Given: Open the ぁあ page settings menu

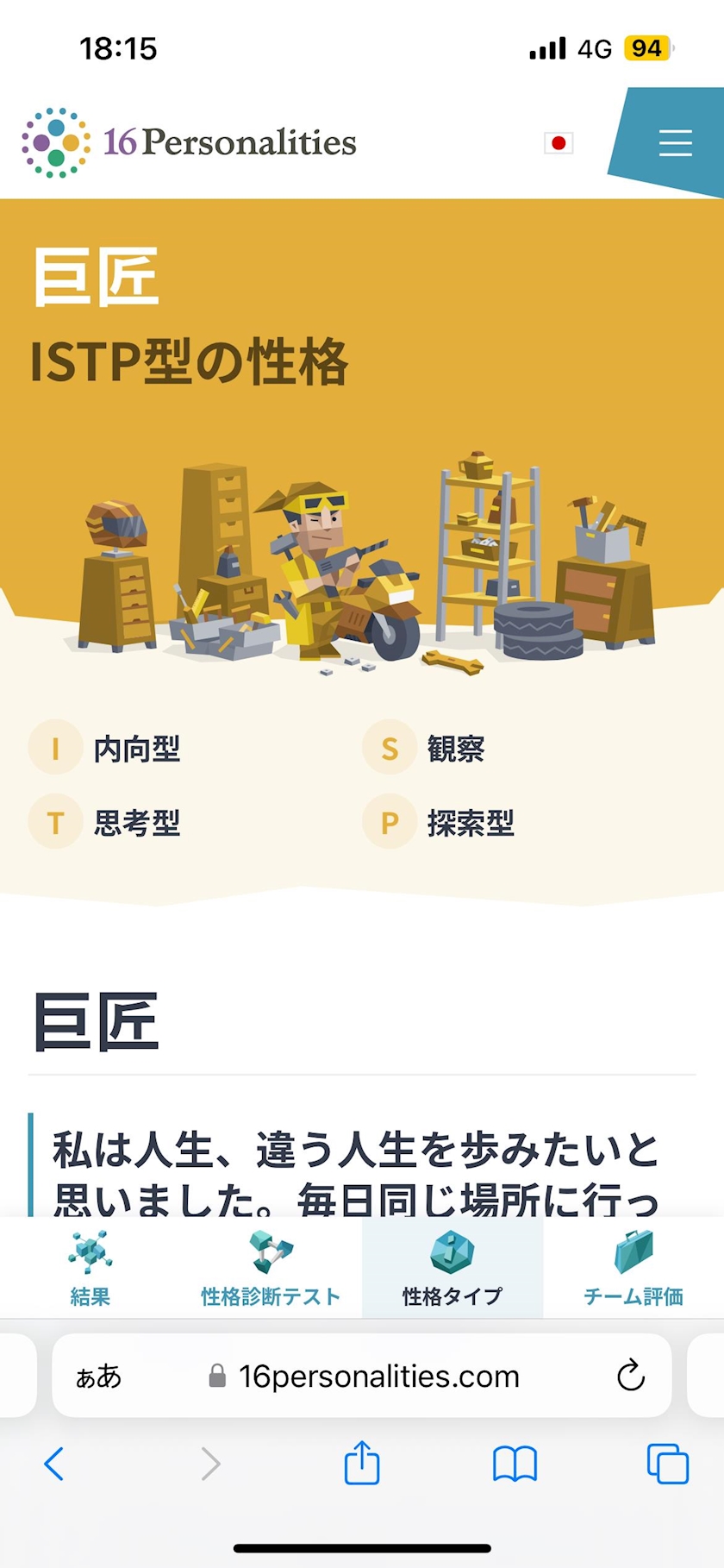Looking at the screenshot, I should (98, 1377).
